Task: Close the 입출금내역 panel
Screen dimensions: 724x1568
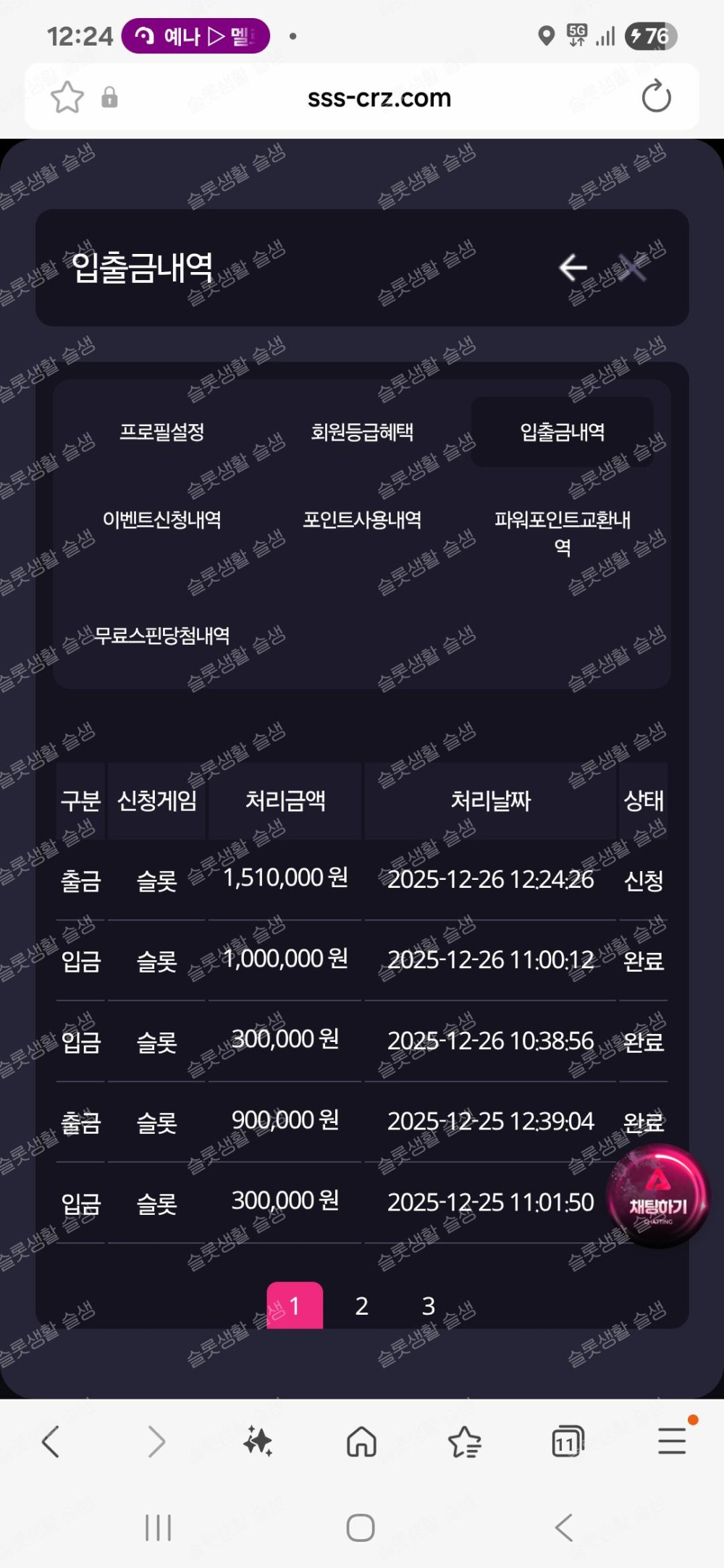Action: pos(633,268)
